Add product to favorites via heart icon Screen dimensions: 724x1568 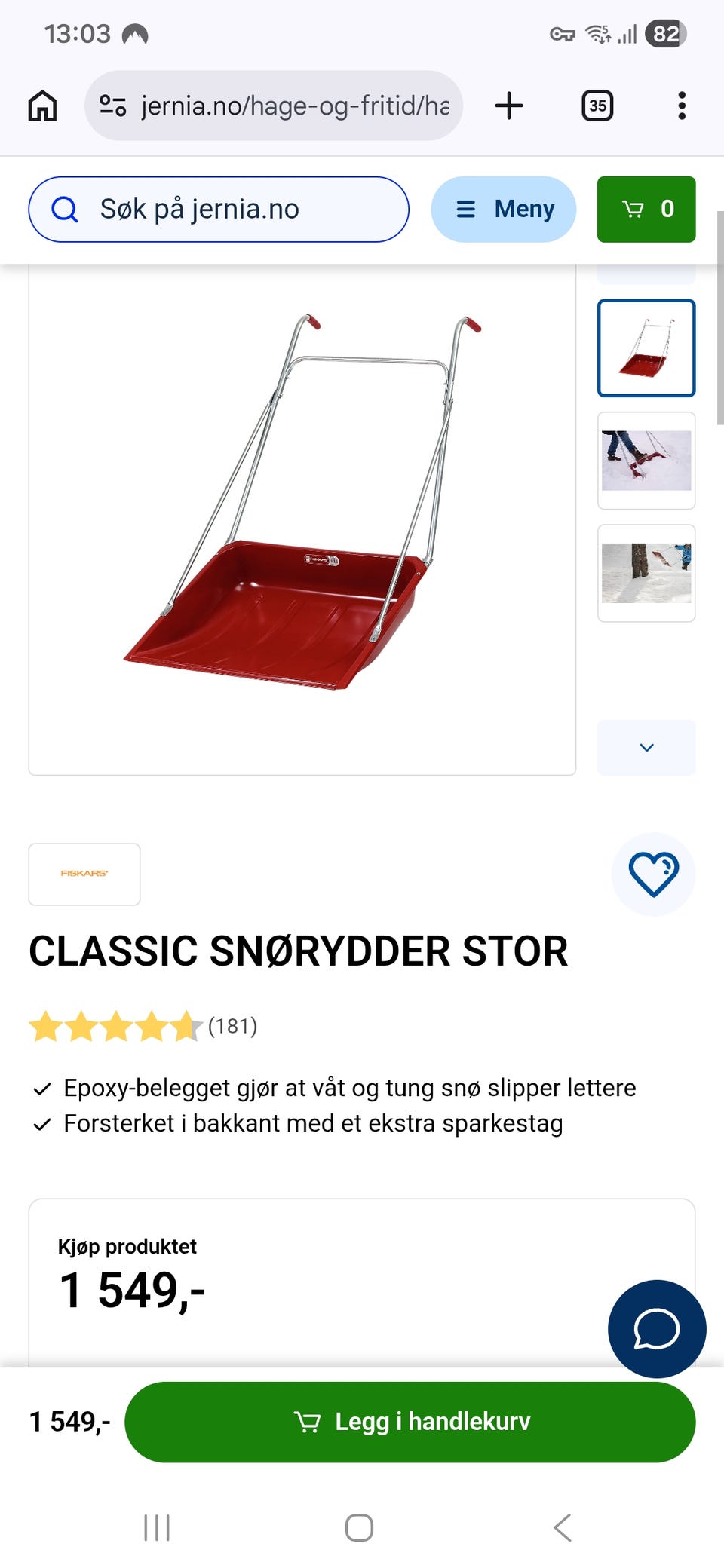click(x=653, y=874)
